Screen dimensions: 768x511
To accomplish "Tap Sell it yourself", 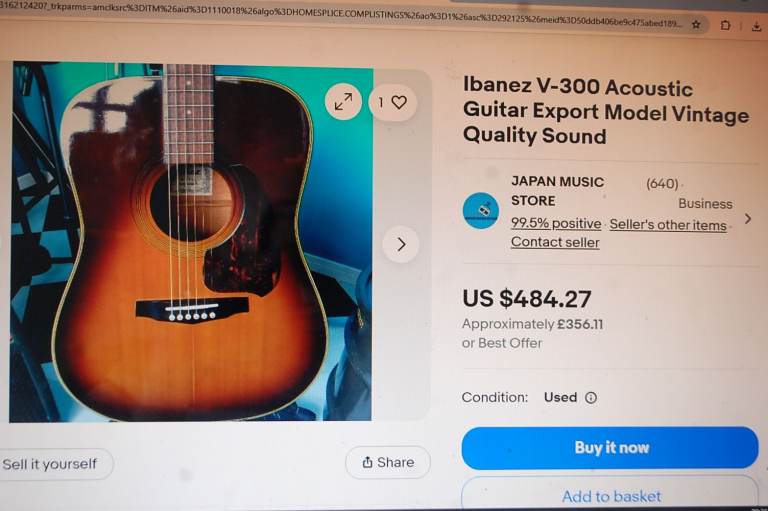I will tap(50, 464).
